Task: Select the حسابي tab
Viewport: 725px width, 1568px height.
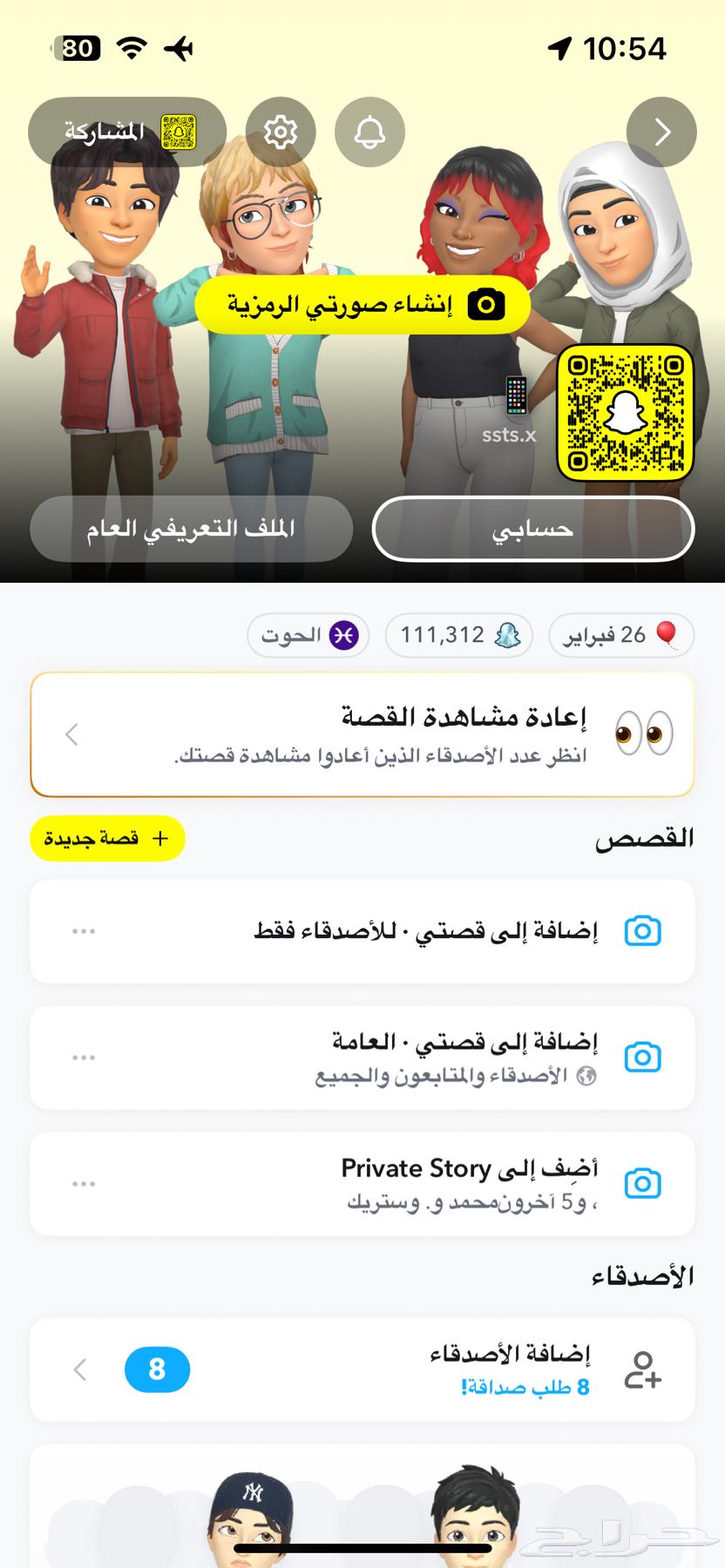Action: click(x=532, y=528)
